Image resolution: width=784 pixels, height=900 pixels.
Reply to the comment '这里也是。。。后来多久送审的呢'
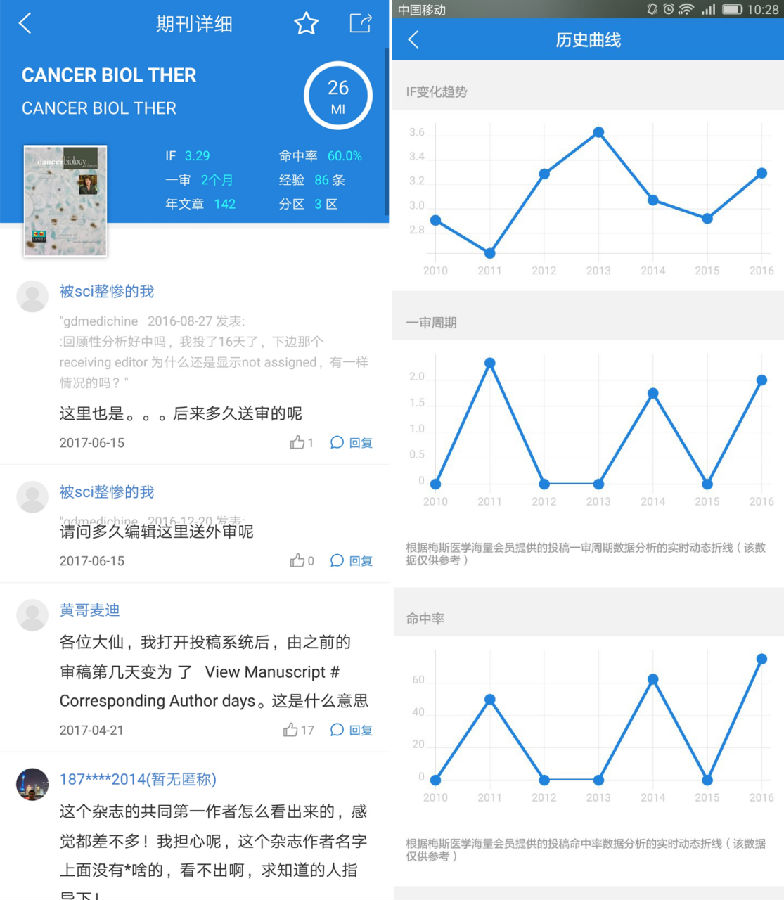click(x=351, y=442)
